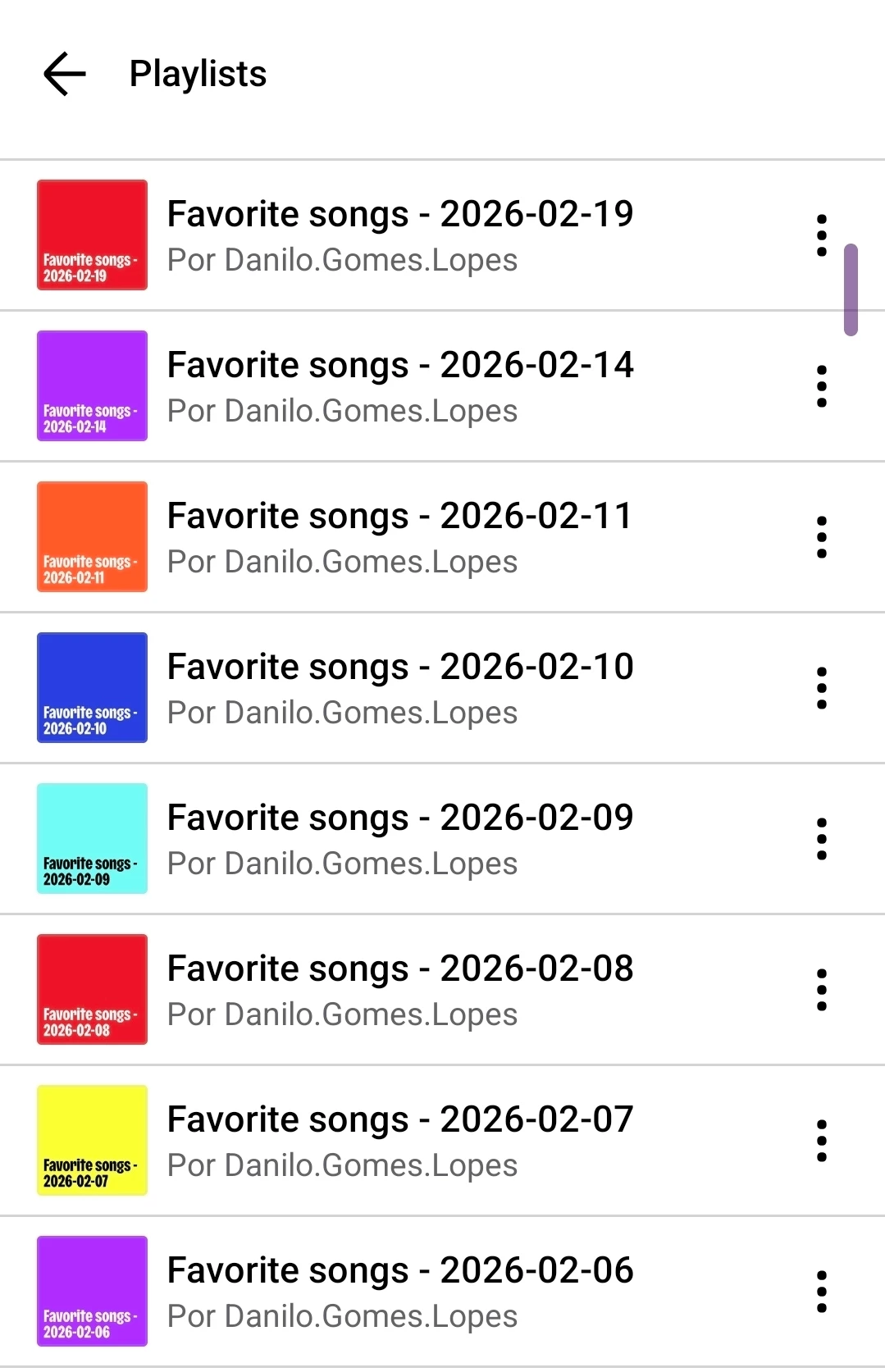Screen dimensions: 885x1372
Task: Open the Favorite songs - 2026-02-19 playlist
Action: [x=400, y=235]
